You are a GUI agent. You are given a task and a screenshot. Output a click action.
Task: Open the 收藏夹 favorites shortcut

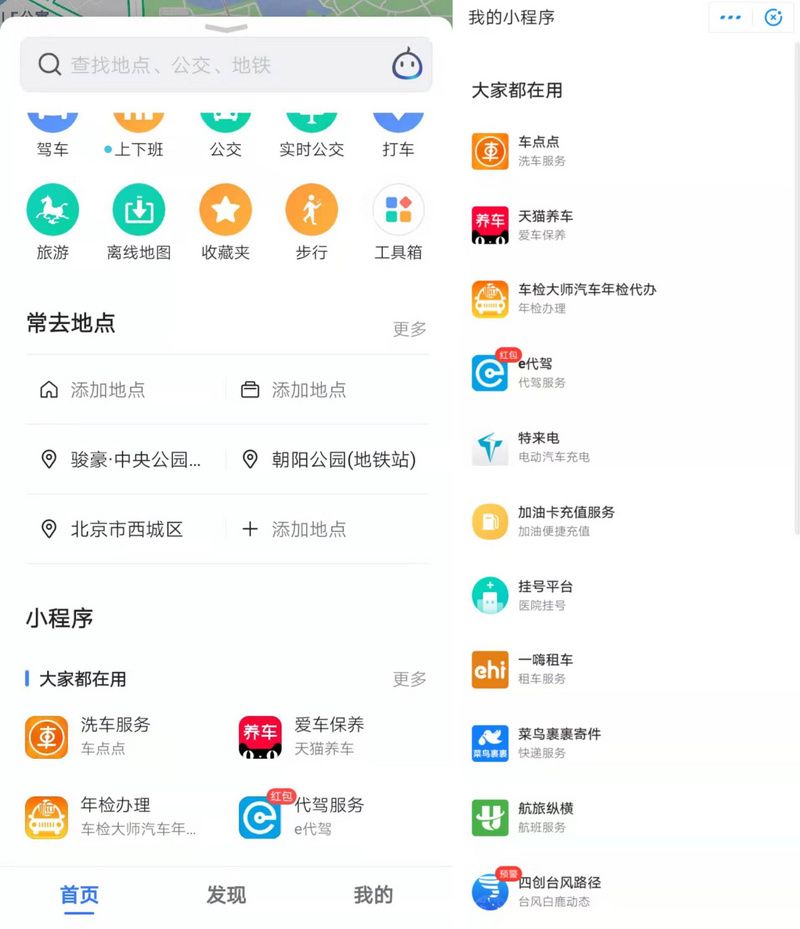click(x=225, y=221)
